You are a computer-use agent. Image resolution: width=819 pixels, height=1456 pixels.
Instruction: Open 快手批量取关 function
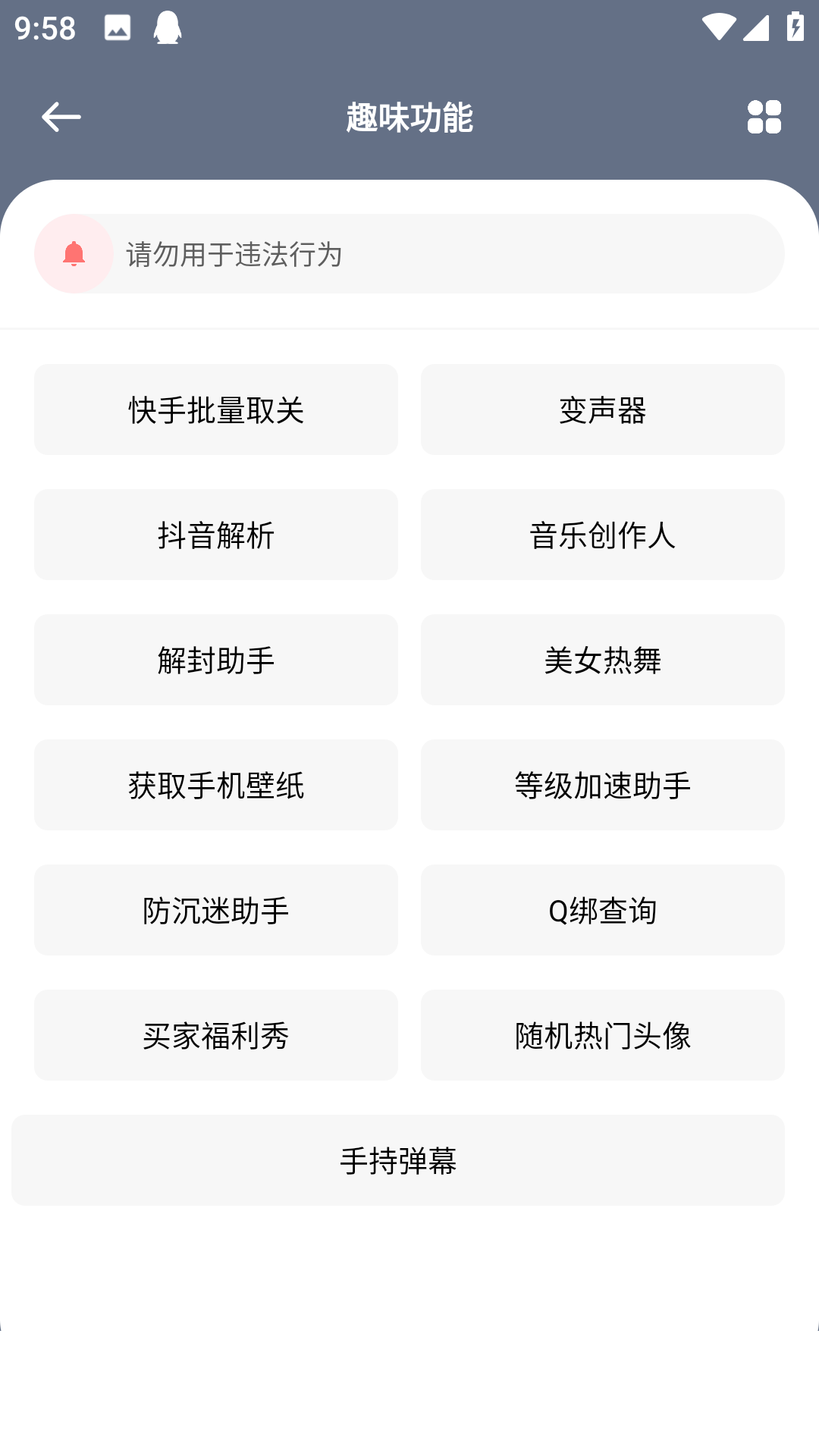tap(215, 409)
